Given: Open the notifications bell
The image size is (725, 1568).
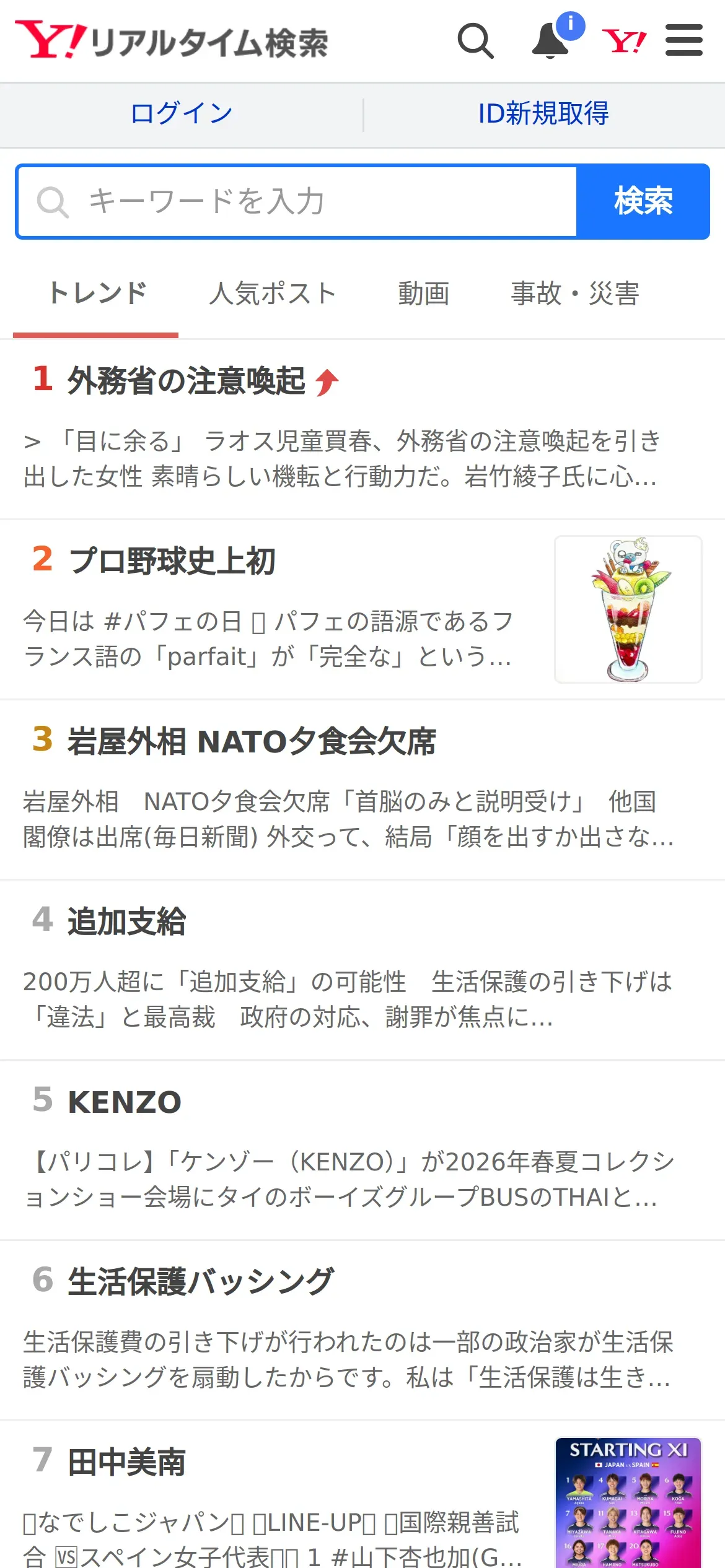Looking at the screenshot, I should pos(551,41).
